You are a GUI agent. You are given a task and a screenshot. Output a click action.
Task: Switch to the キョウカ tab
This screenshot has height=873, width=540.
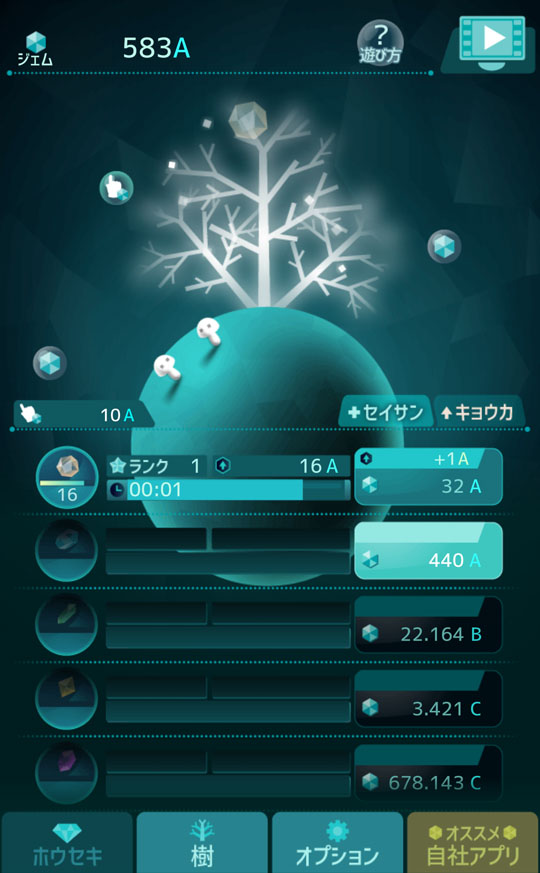point(479,412)
